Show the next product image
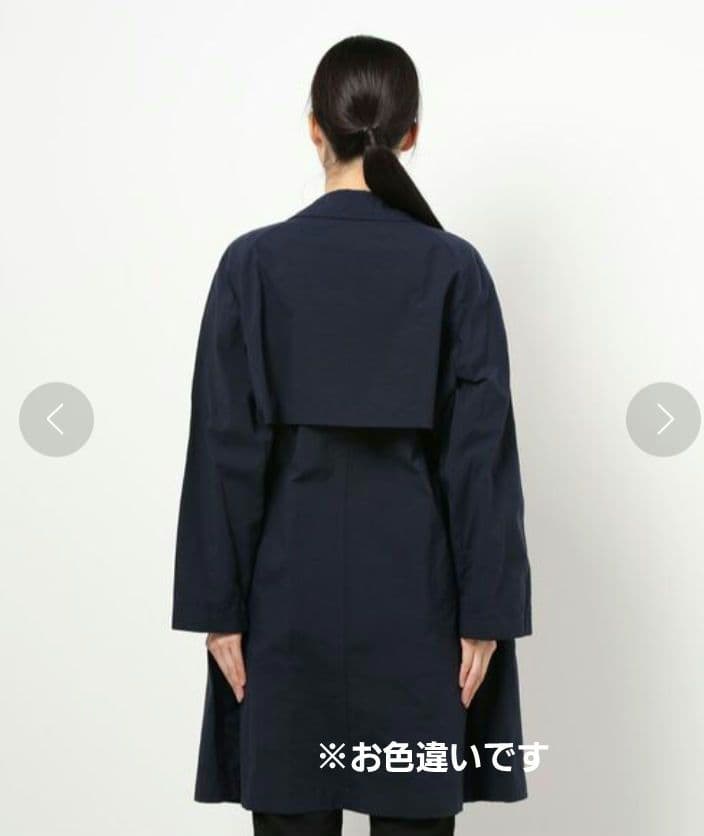This screenshot has width=704, height=836. tap(664, 419)
